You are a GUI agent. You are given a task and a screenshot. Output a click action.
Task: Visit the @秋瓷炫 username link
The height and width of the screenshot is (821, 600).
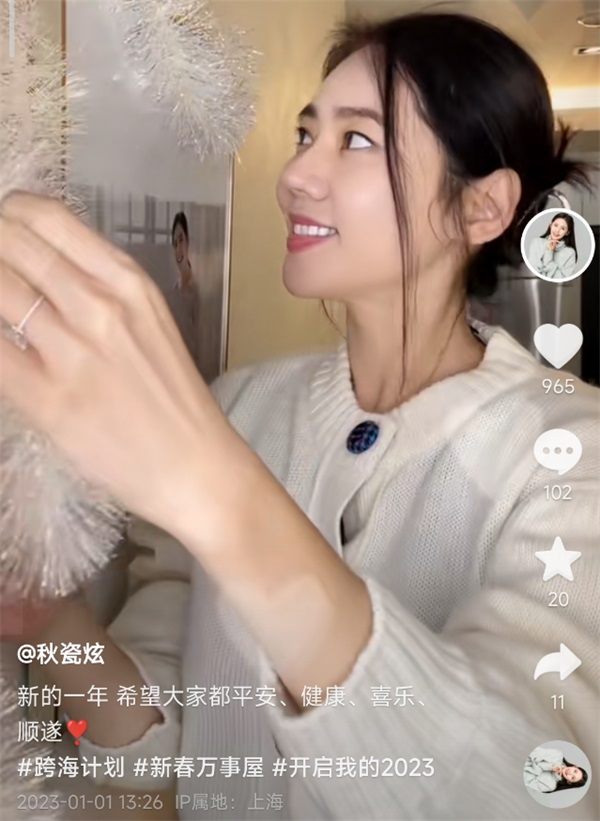[61, 654]
